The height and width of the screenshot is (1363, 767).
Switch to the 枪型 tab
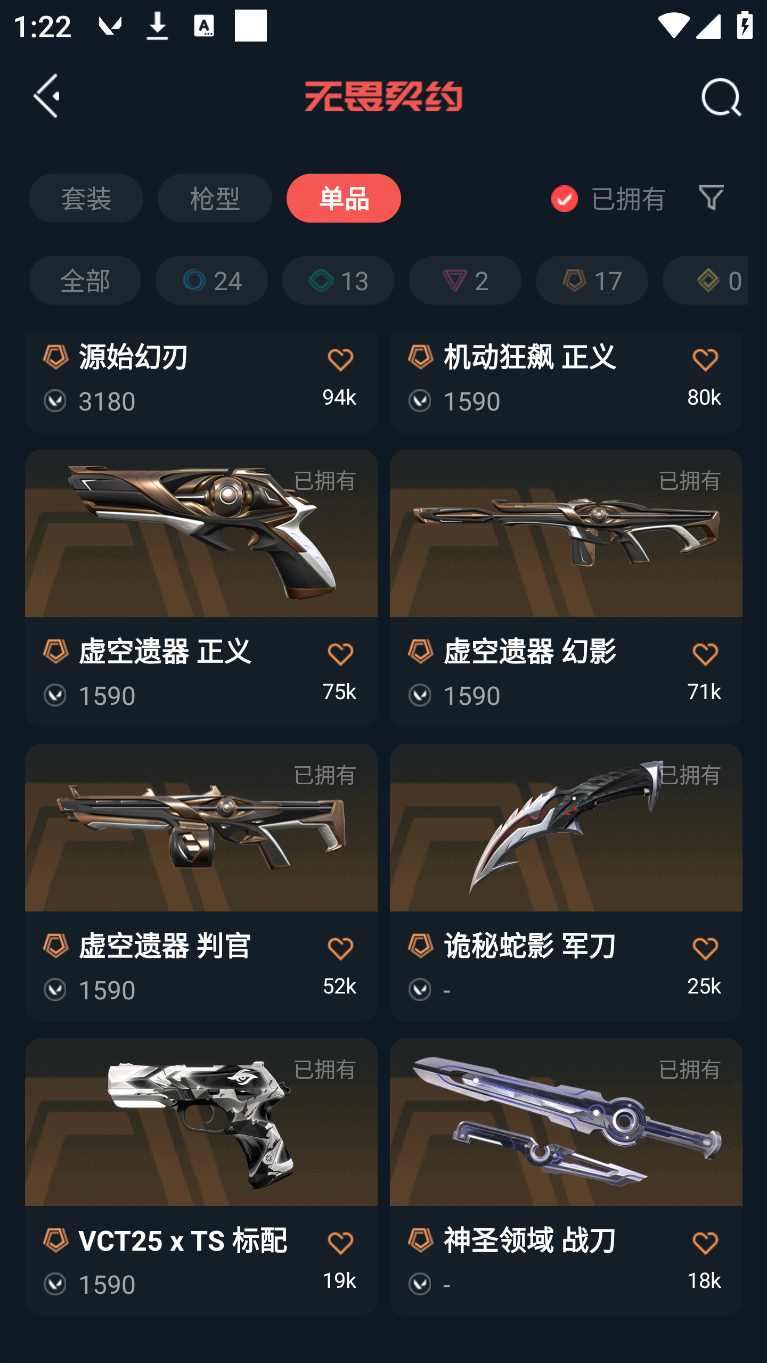coord(214,198)
